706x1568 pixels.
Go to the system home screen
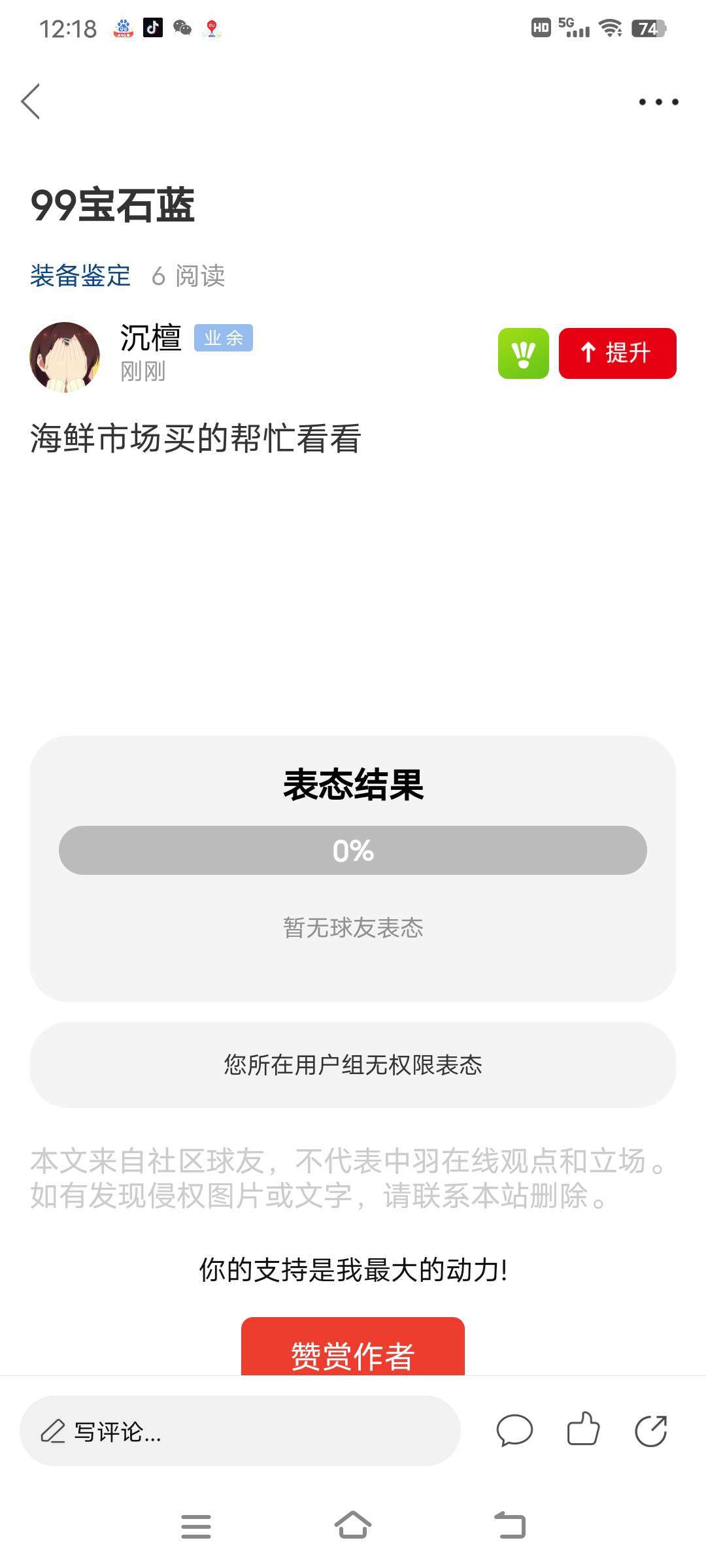[x=353, y=1526]
